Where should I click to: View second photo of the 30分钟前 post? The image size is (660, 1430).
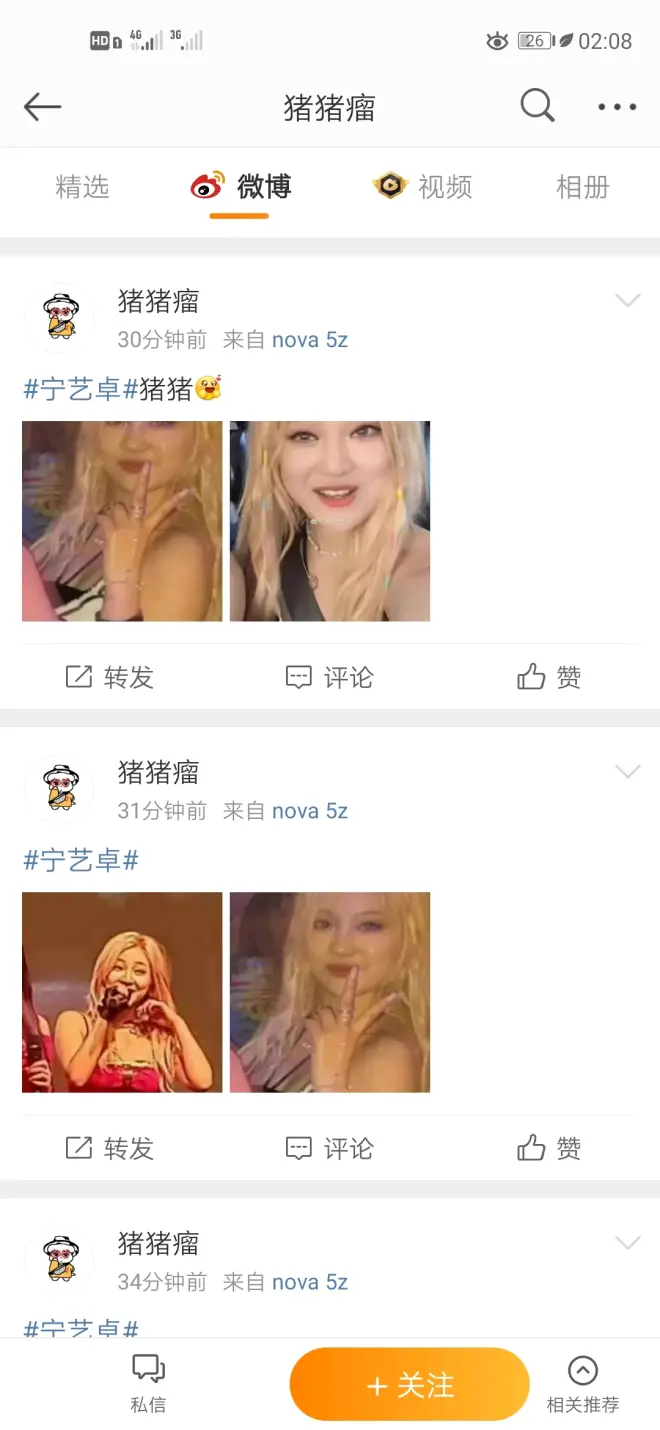tap(330, 521)
